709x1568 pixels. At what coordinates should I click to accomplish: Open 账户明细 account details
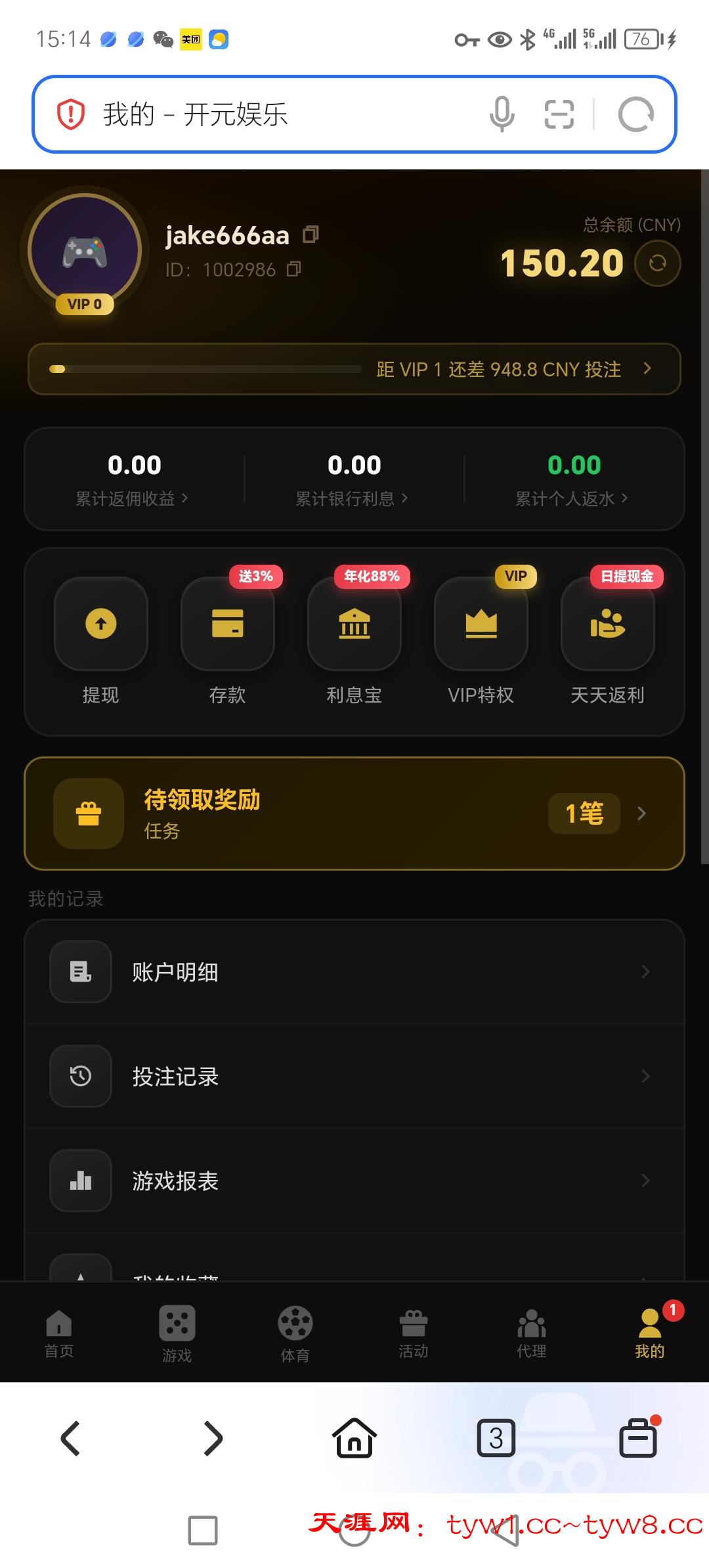point(354,972)
